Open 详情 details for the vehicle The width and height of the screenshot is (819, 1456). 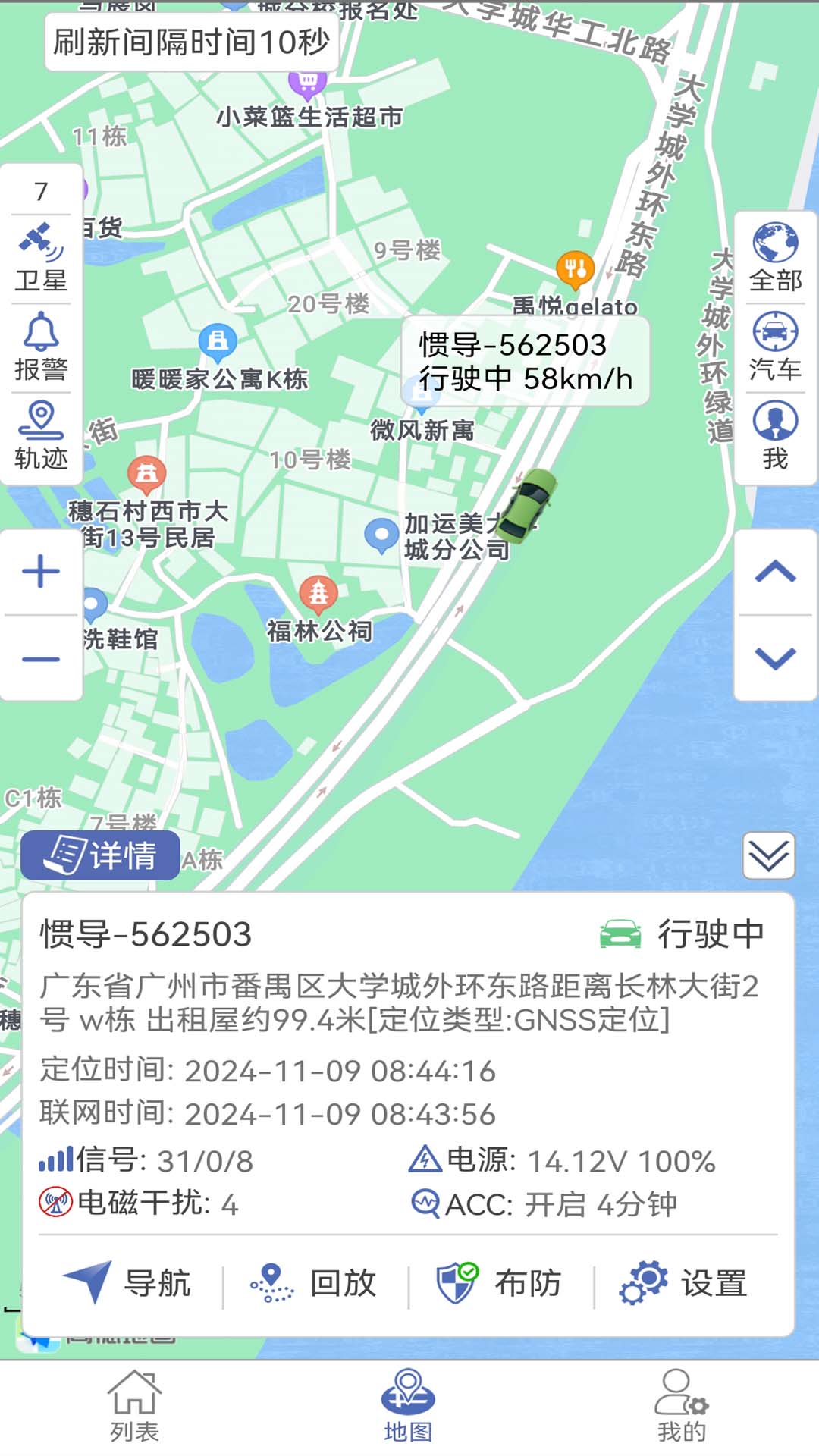tap(99, 855)
